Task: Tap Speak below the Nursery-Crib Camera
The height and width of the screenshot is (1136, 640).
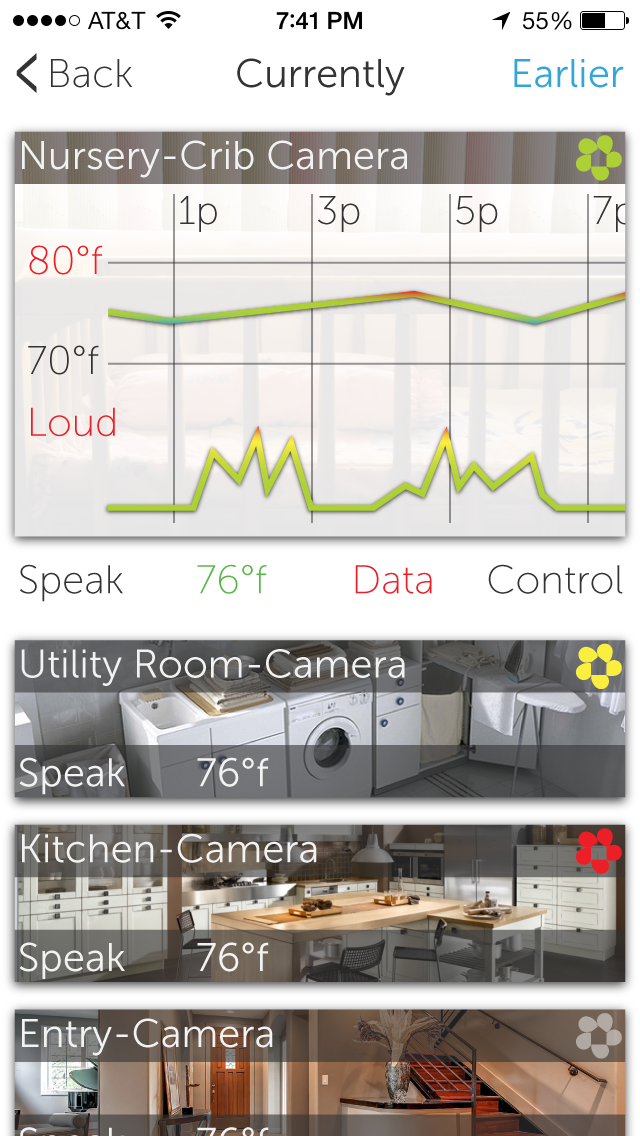Action: click(71, 581)
